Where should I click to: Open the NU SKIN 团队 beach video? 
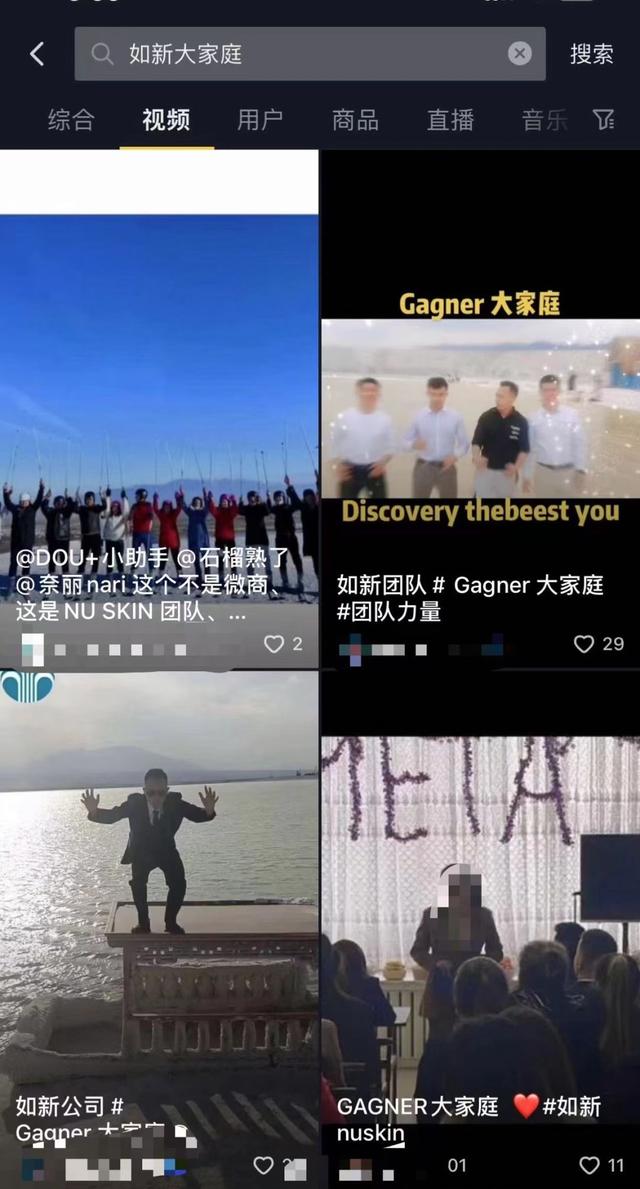tap(159, 409)
